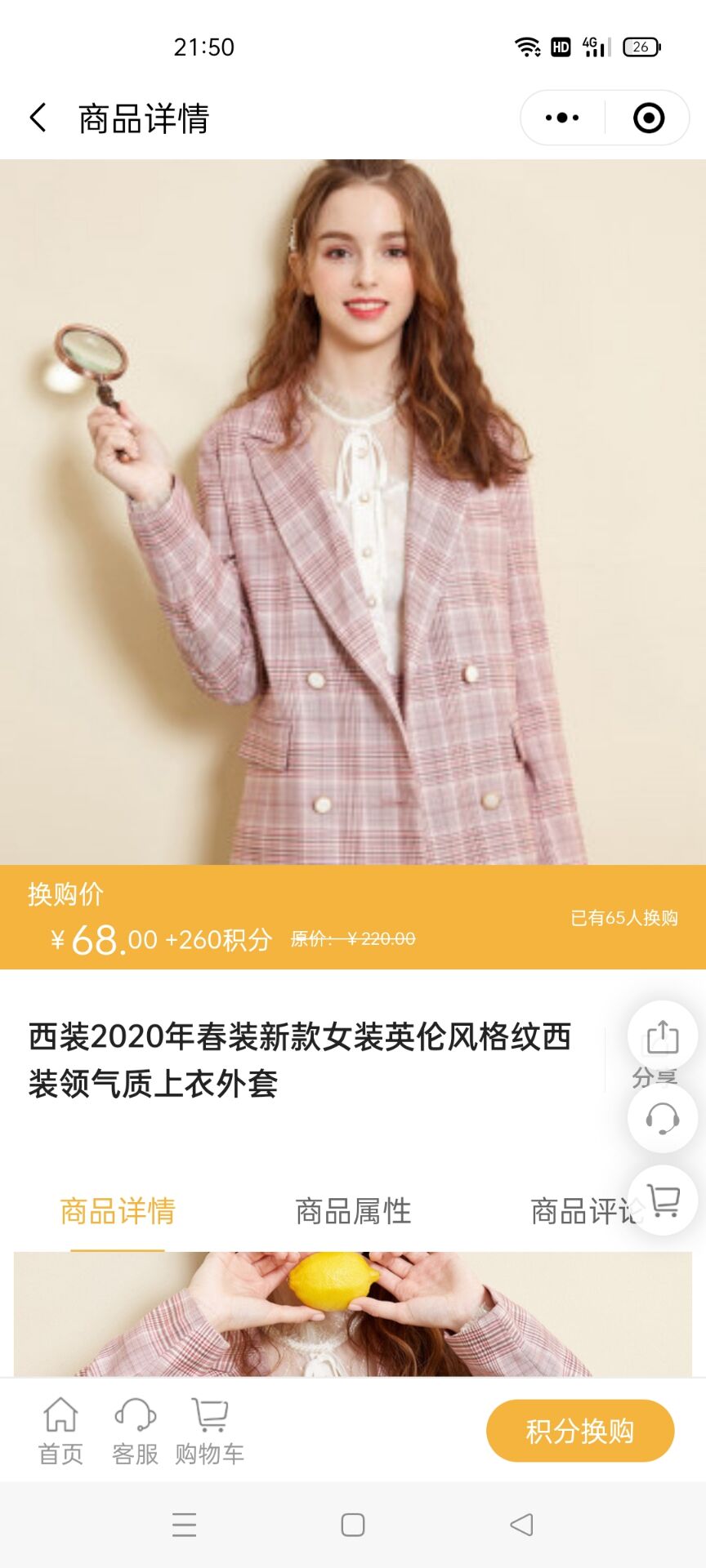Share this product with 分享 icon
This screenshot has height=1568, width=706.
point(662,1037)
